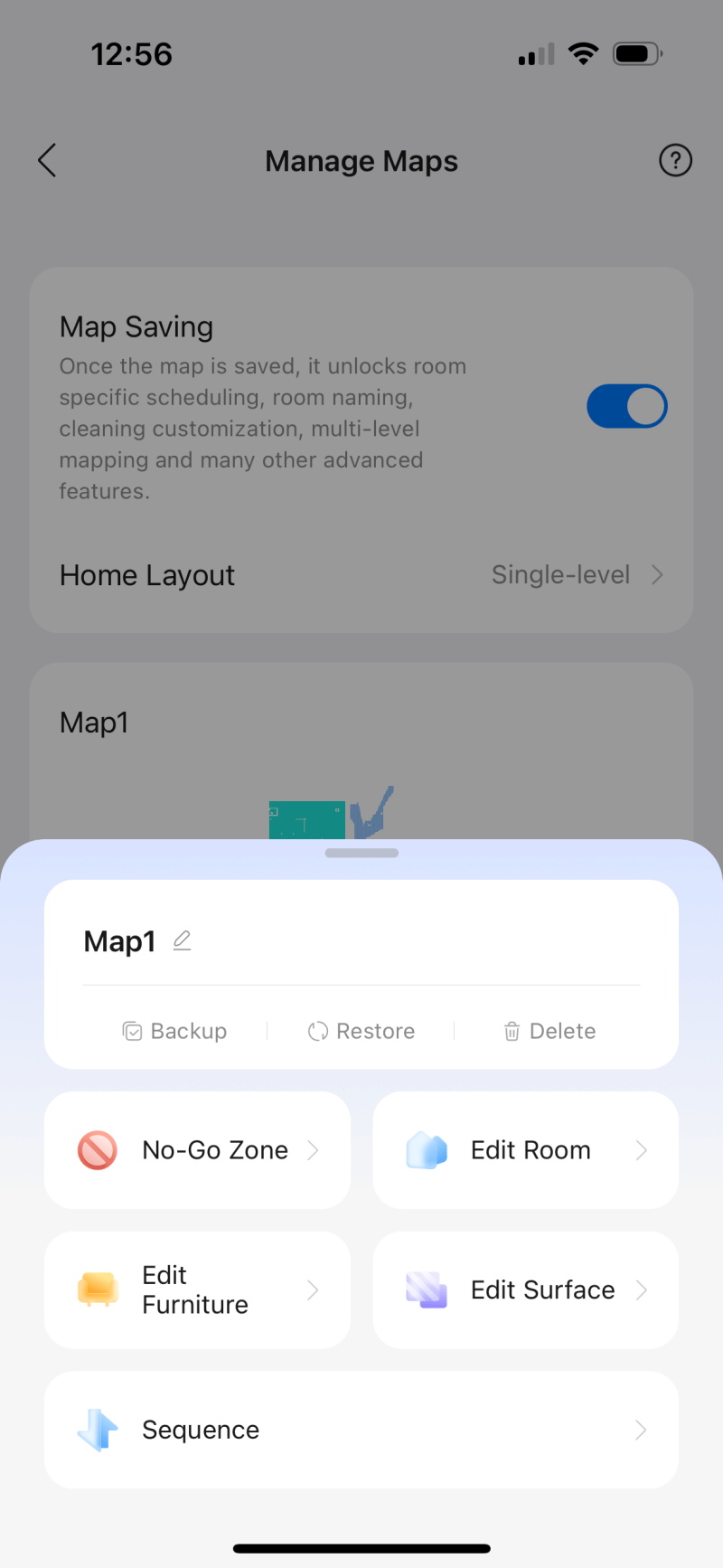The width and height of the screenshot is (723, 1568).
Task: Open the help question mark icon
Action: pos(675,161)
